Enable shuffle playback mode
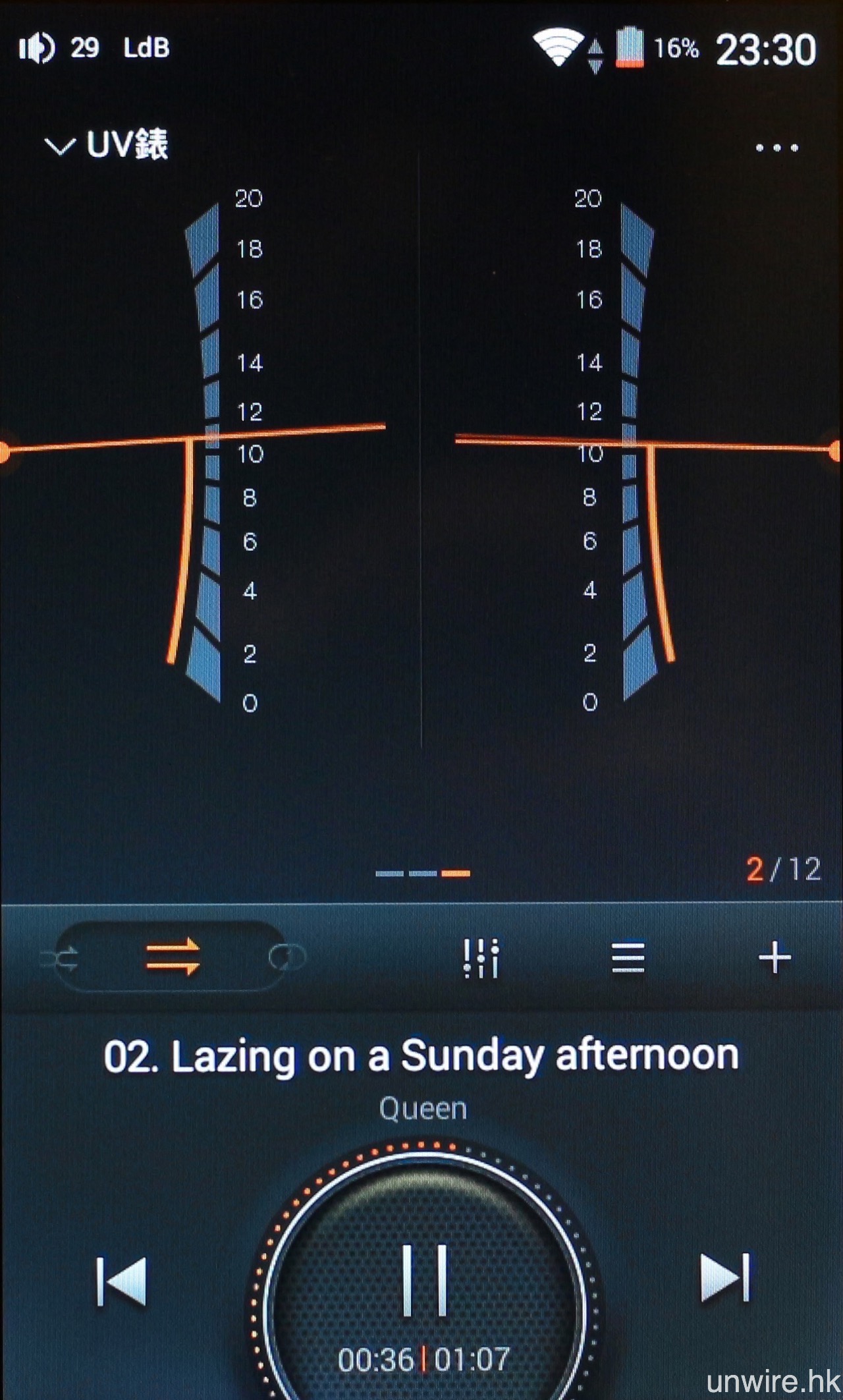843x1400 pixels. pos(61,958)
